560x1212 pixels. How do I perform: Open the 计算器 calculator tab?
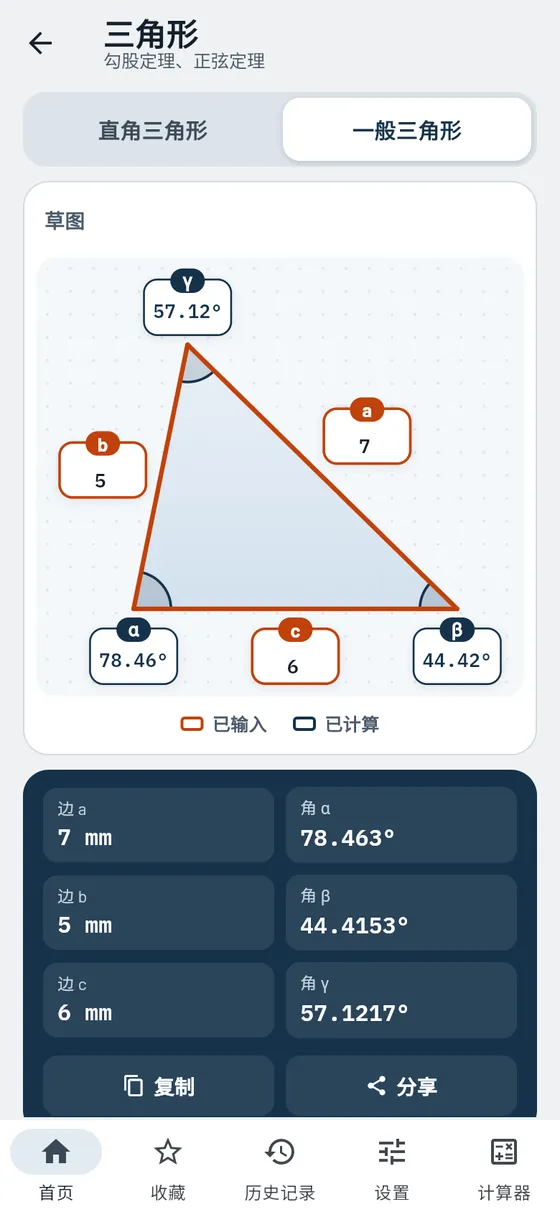504,1166
